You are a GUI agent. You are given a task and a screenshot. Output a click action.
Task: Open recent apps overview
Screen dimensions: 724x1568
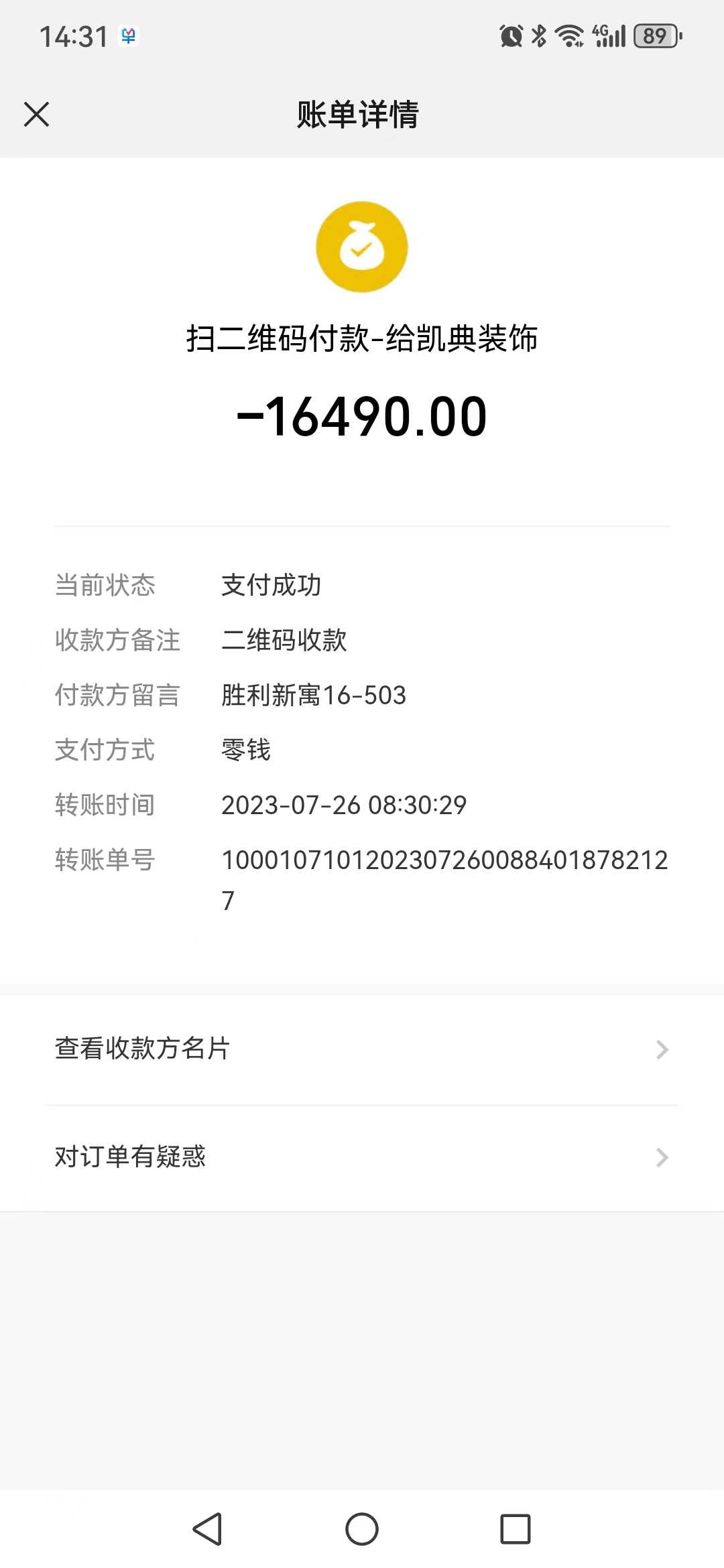coord(516,1529)
